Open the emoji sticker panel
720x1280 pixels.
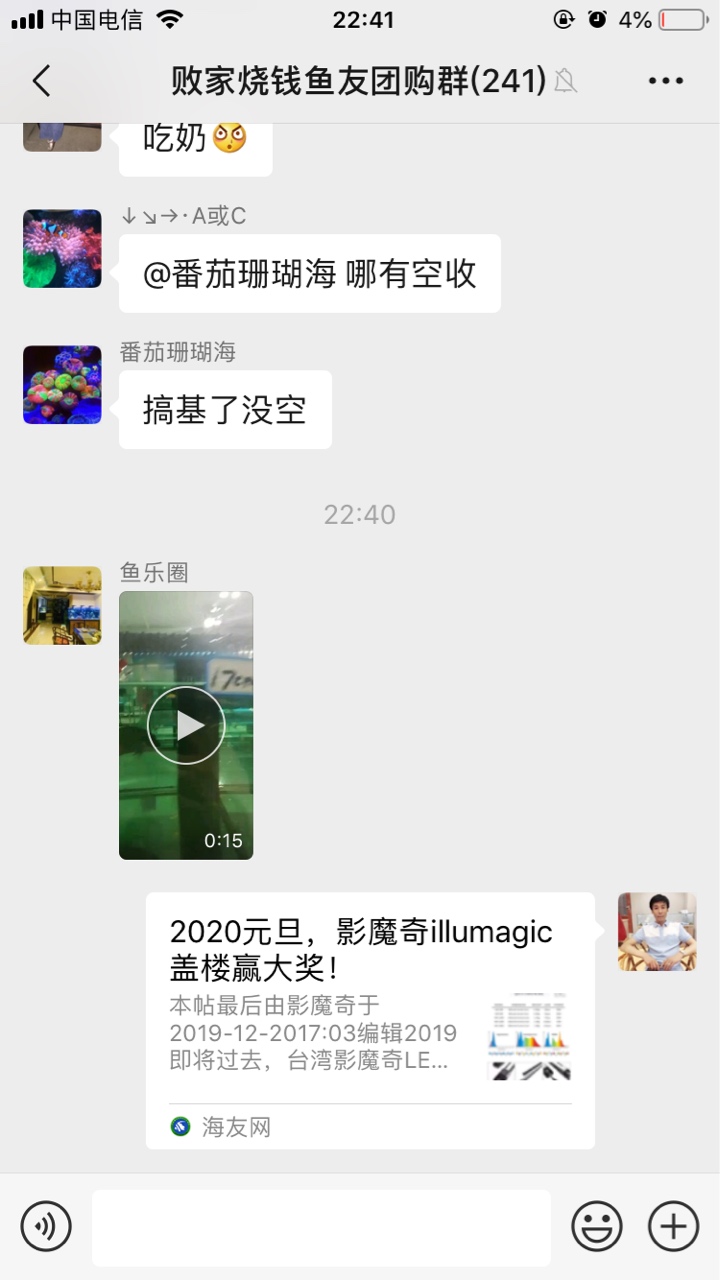(x=597, y=1226)
